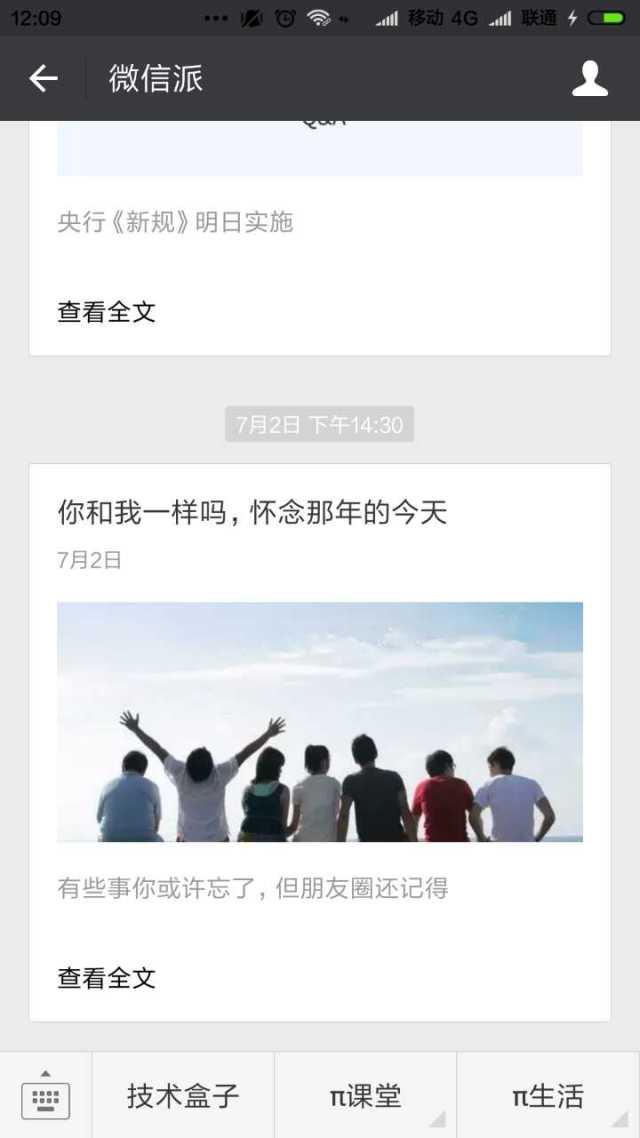Expand the π生活 menu
This screenshot has height=1138, width=640.
click(548, 1096)
